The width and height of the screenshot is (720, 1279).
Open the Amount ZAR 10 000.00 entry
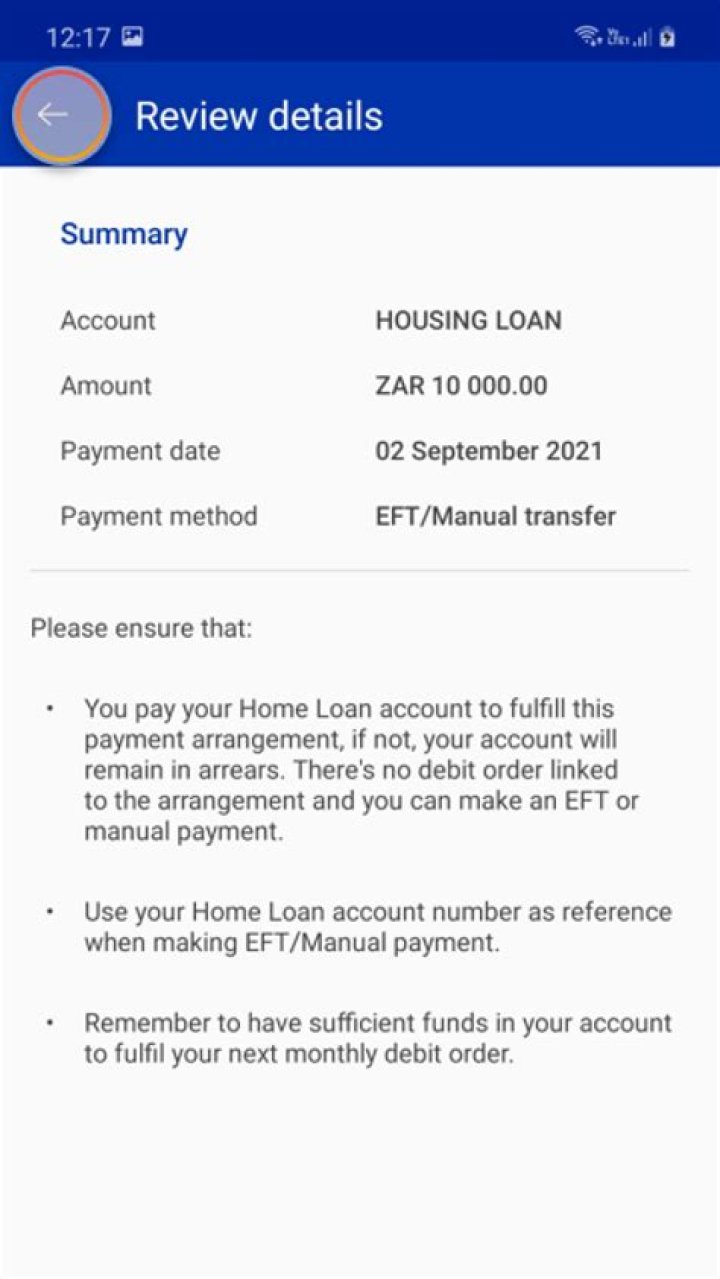tap(460, 385)
